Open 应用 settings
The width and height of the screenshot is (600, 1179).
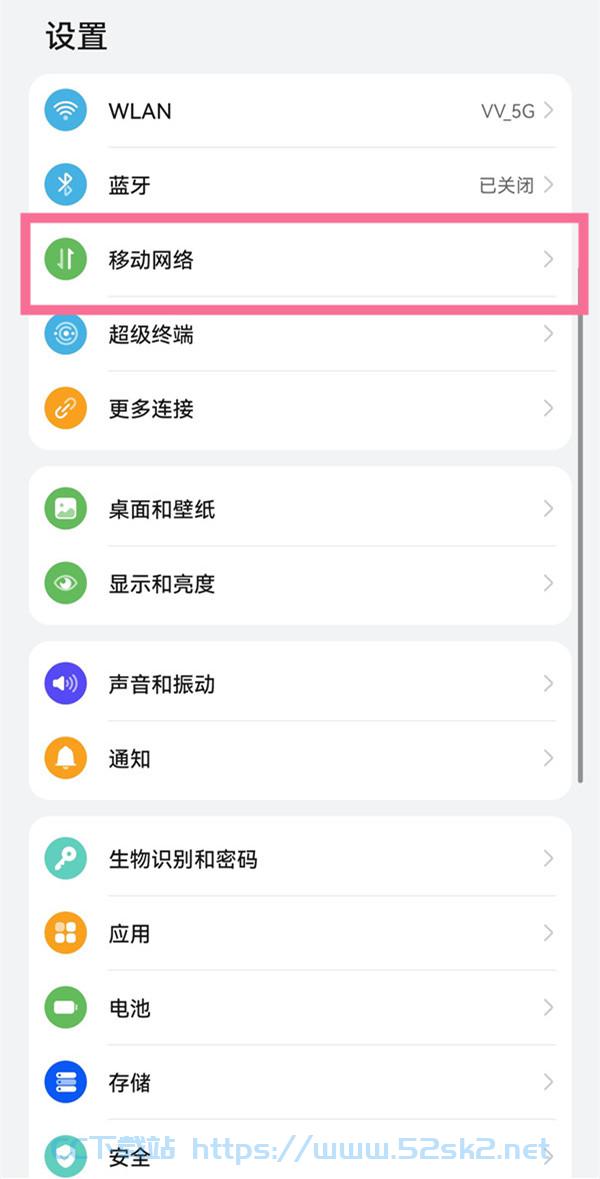click(x=300, y=933)
